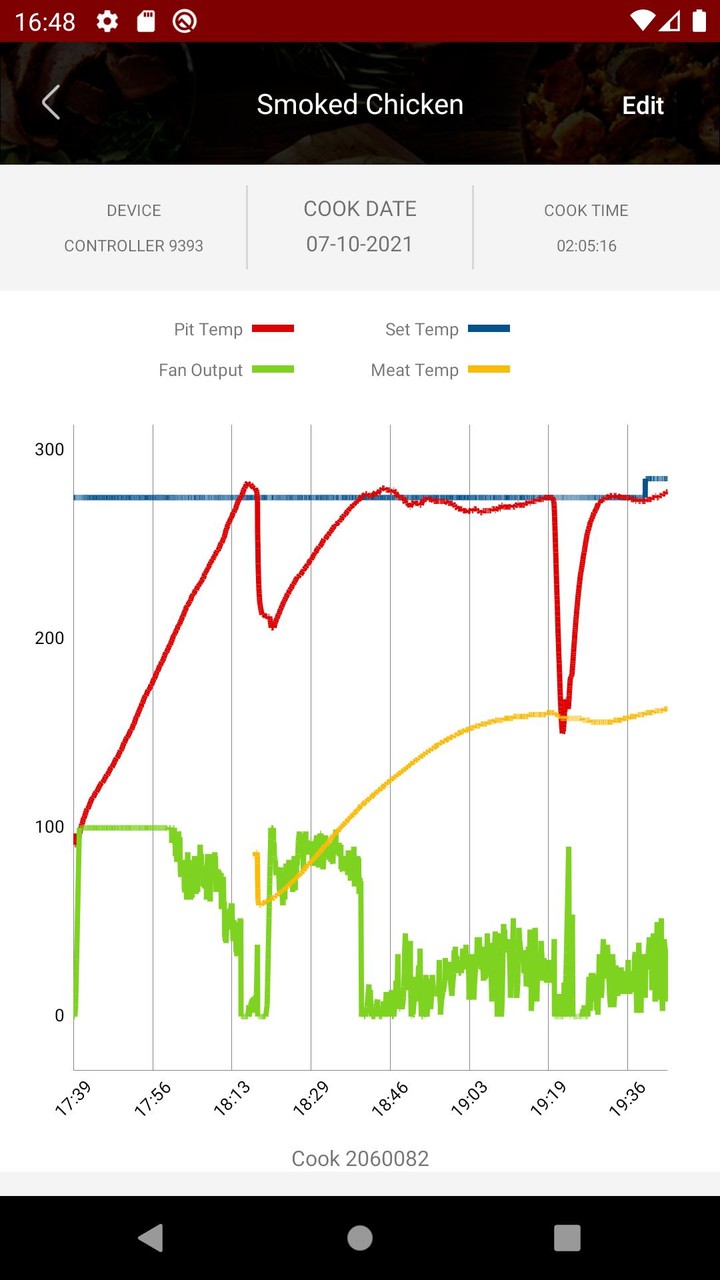Viewport: 720px width, 1280px height.
Task: Return to the Android home screen
Action: coord(360,1238)
